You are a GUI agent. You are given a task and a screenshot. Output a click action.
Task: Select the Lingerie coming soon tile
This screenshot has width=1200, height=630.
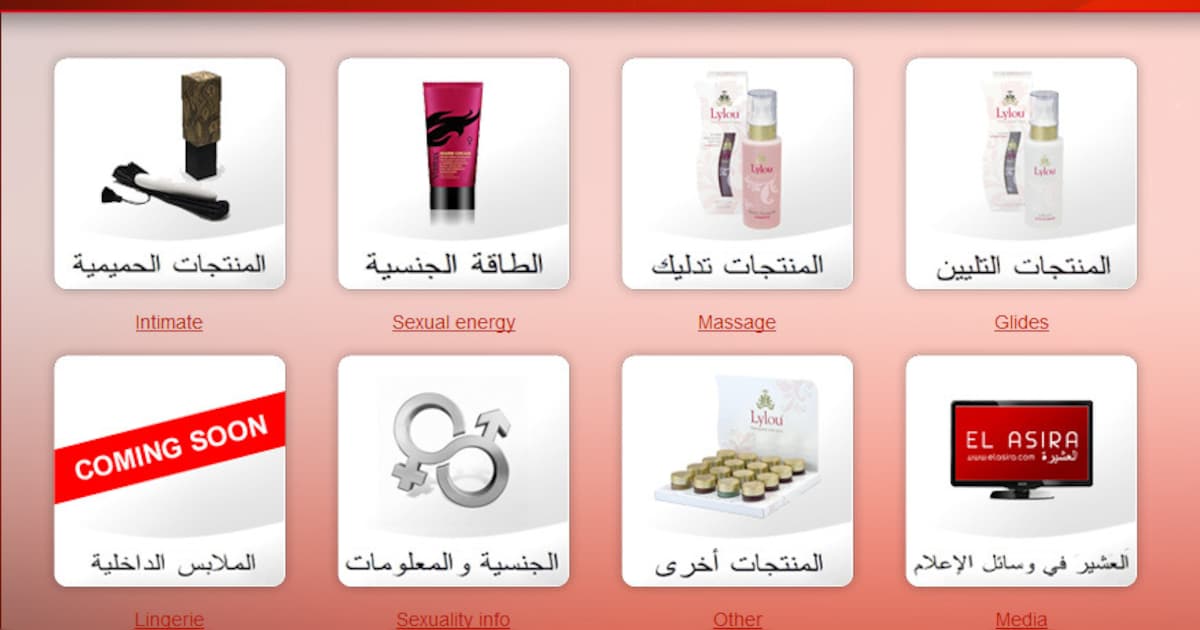click(169, 470)
